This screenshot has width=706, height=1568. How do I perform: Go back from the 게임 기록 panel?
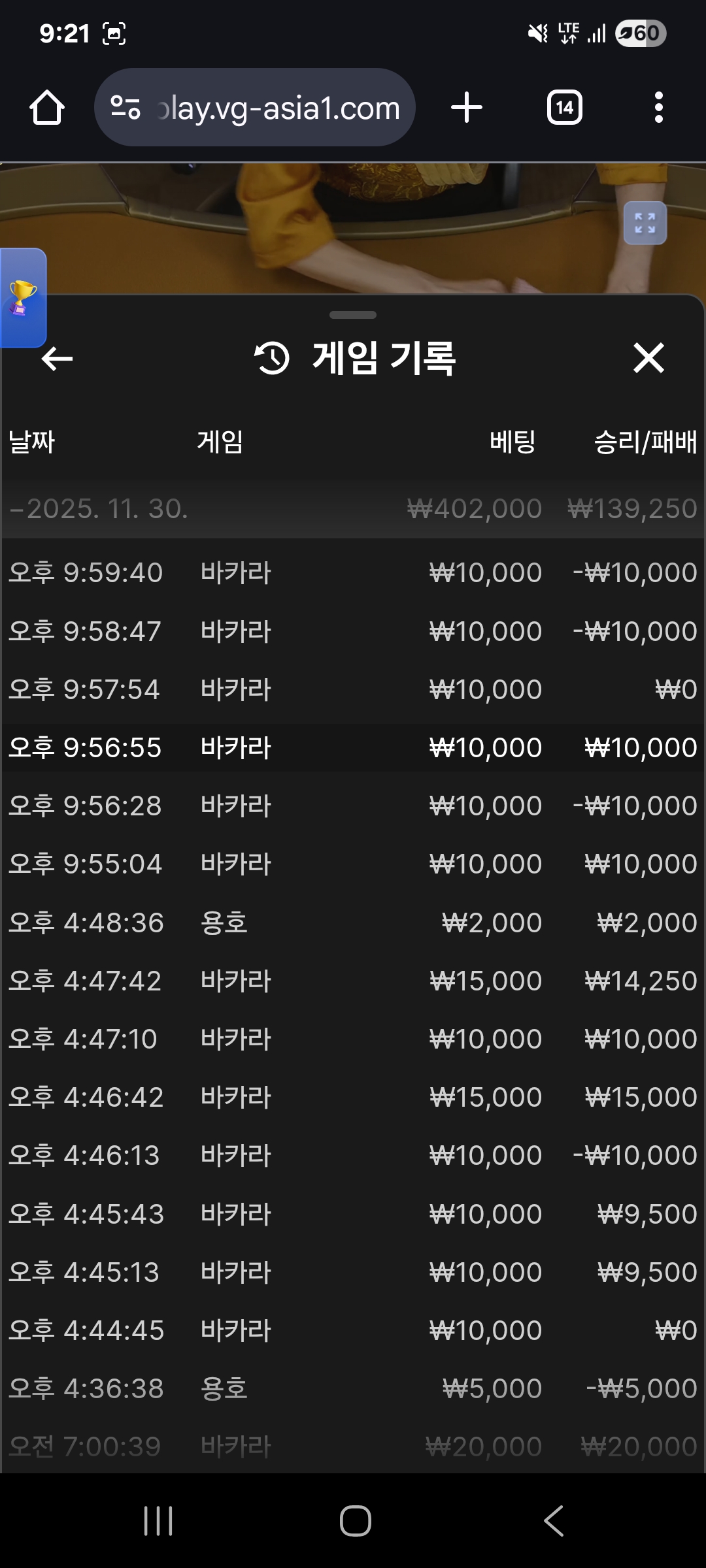[x=57, y=359]
